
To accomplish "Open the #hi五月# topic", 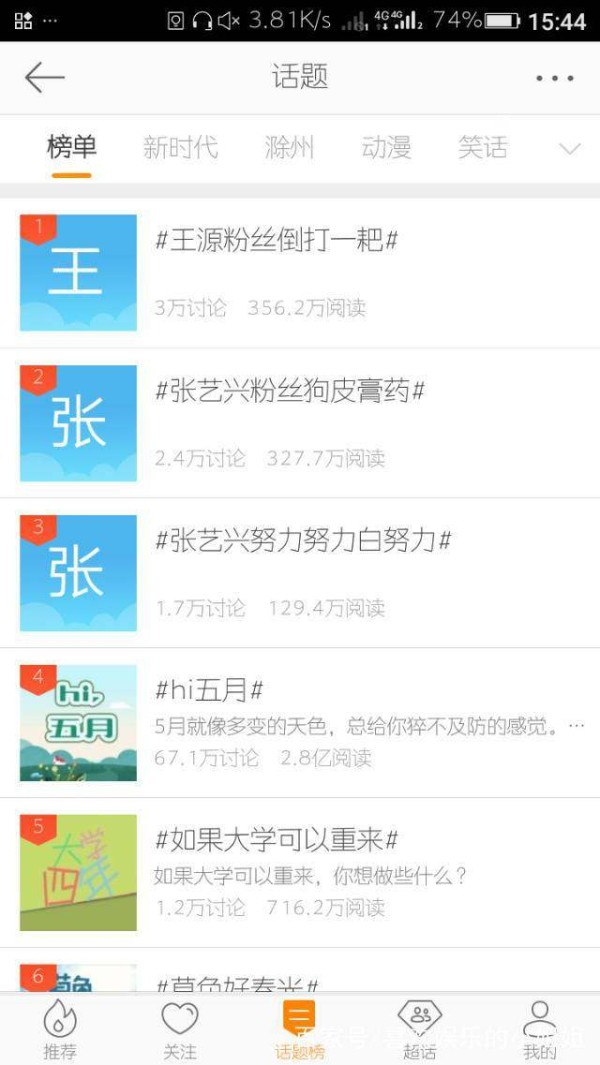I will tap(300, 723).
